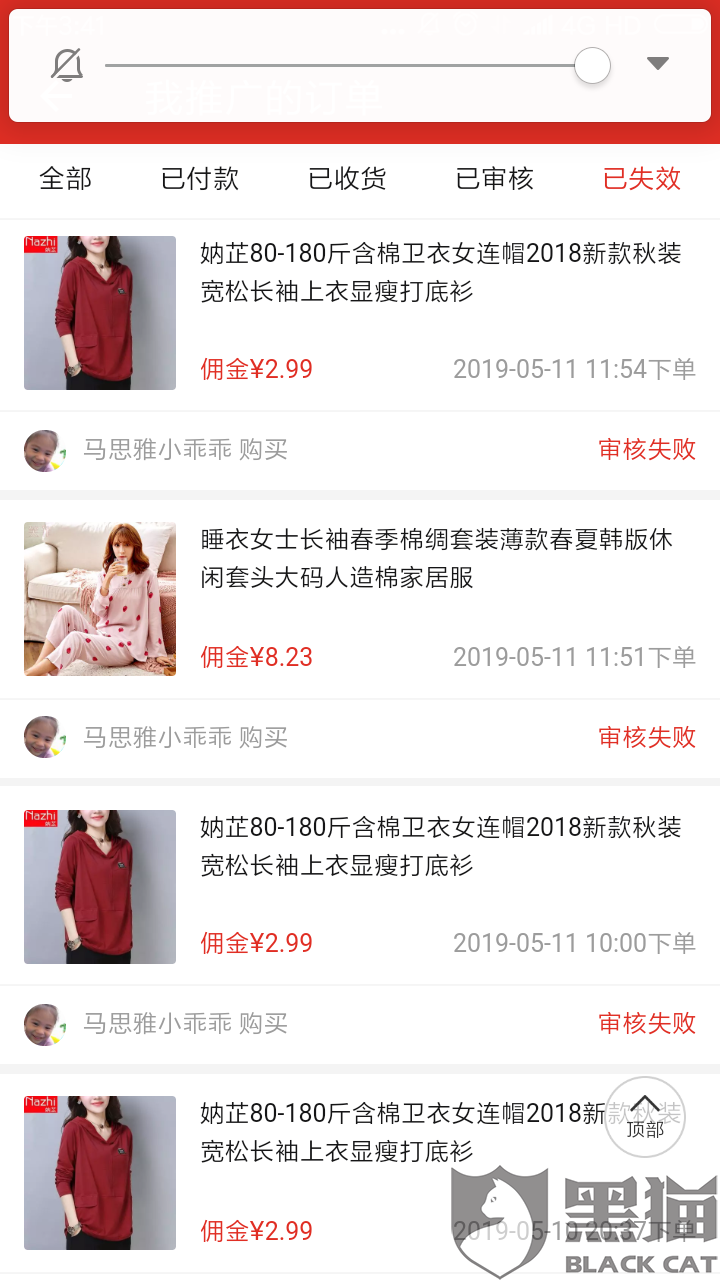
Task: Select the 已失效 tab
Action: point(642,179)
